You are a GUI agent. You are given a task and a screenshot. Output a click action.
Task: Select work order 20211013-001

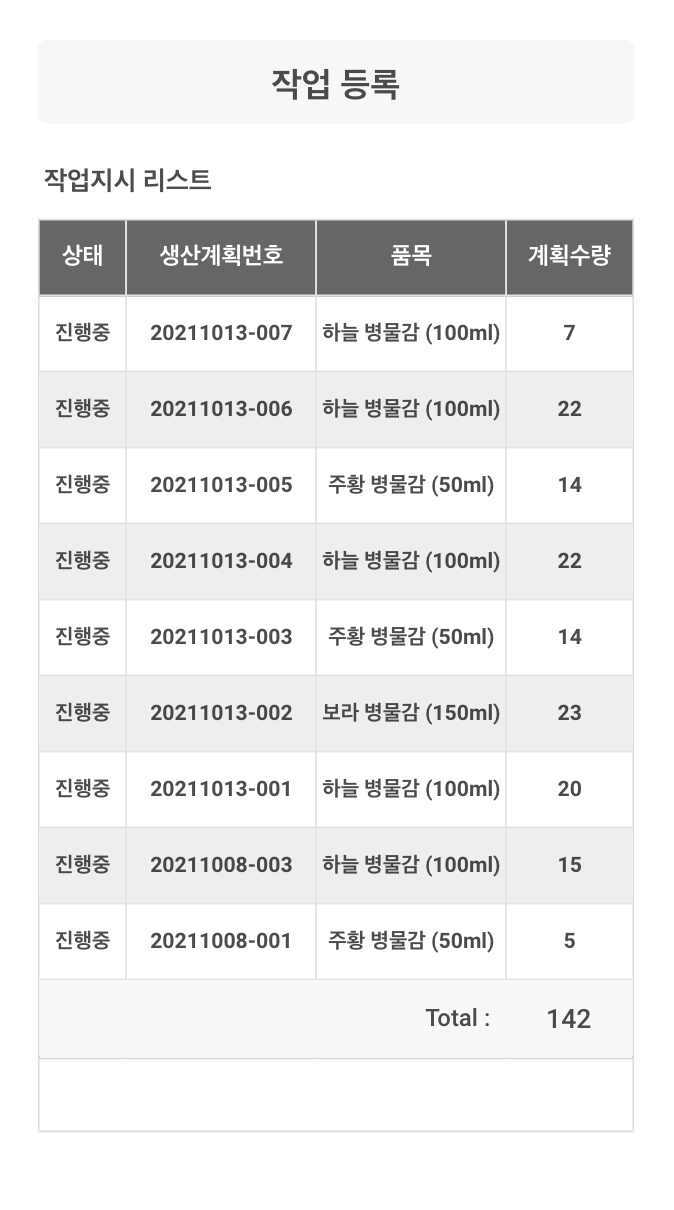(336, 789)
